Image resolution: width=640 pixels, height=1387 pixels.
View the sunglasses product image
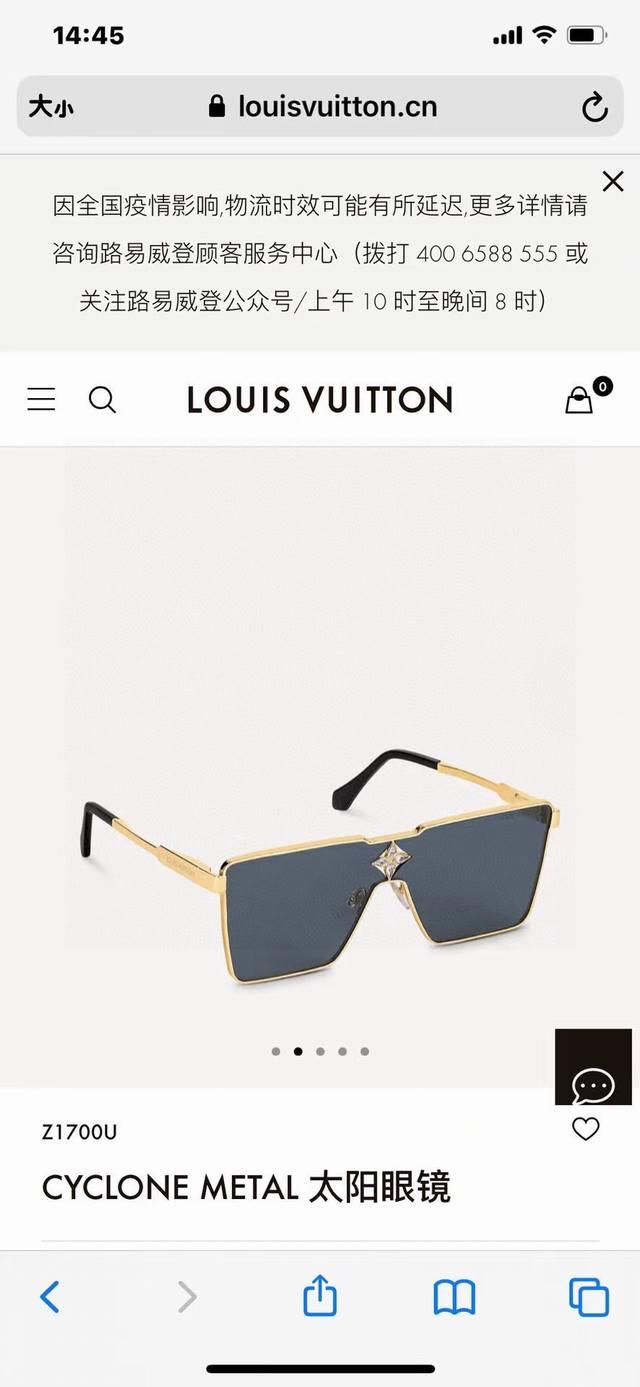click(320, 860)
